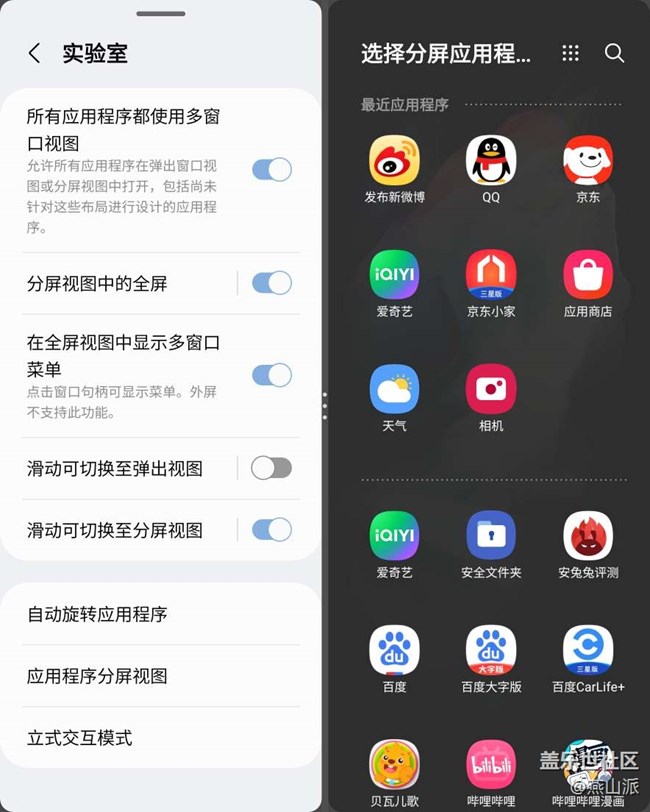Toggle 所有应用程序都使用多窗口视图 switch
This screenshot has width=650, height=812.
[x=271, y=169]
